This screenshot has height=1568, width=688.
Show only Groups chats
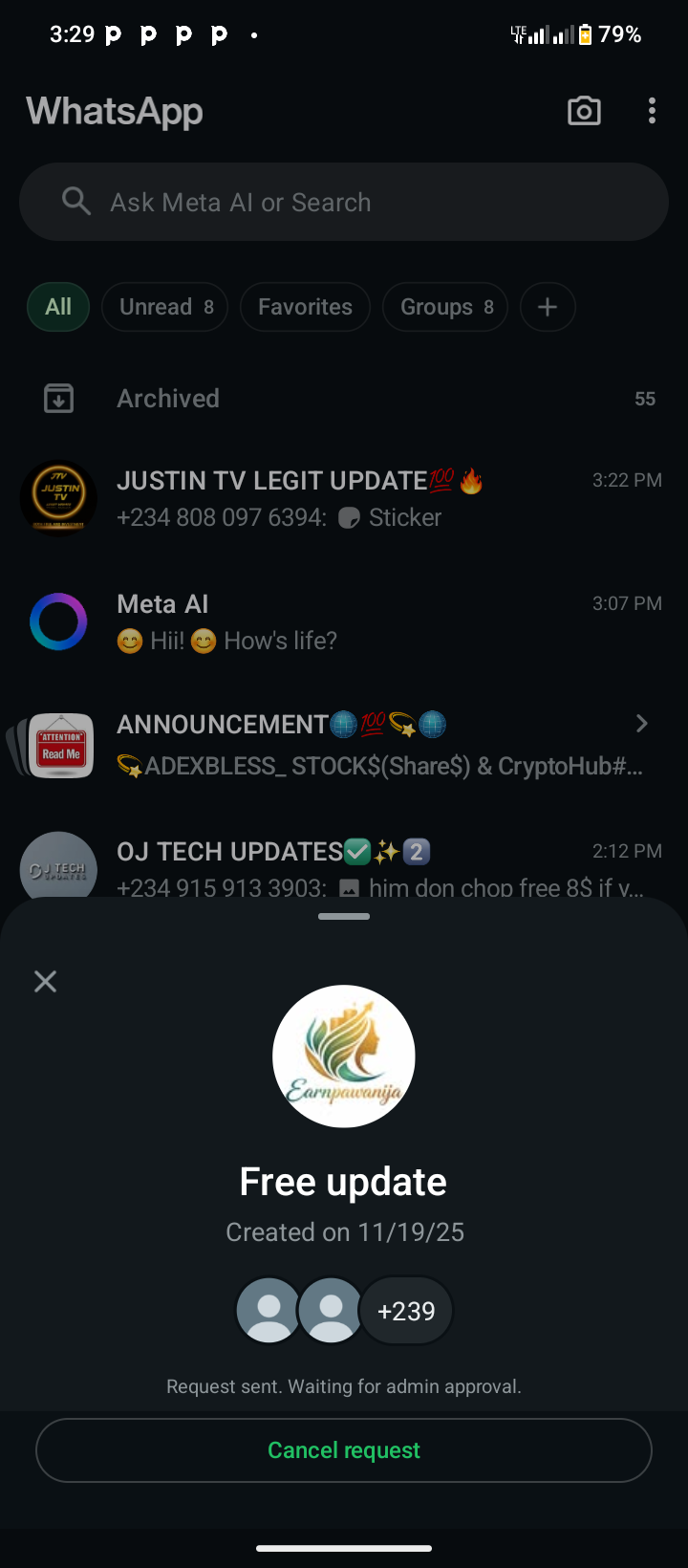445,307
